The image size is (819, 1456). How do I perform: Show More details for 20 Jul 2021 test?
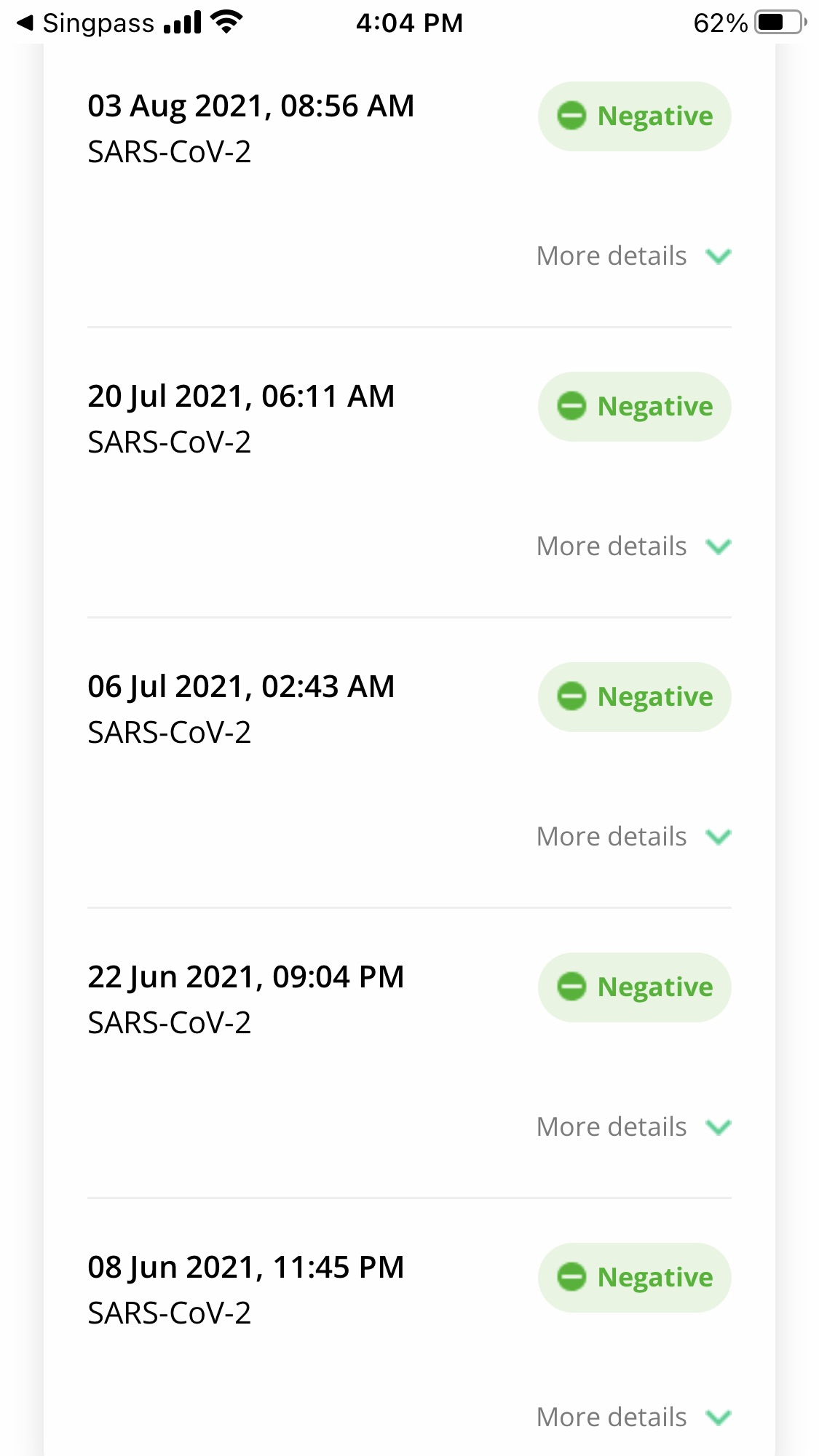point(633,546)
